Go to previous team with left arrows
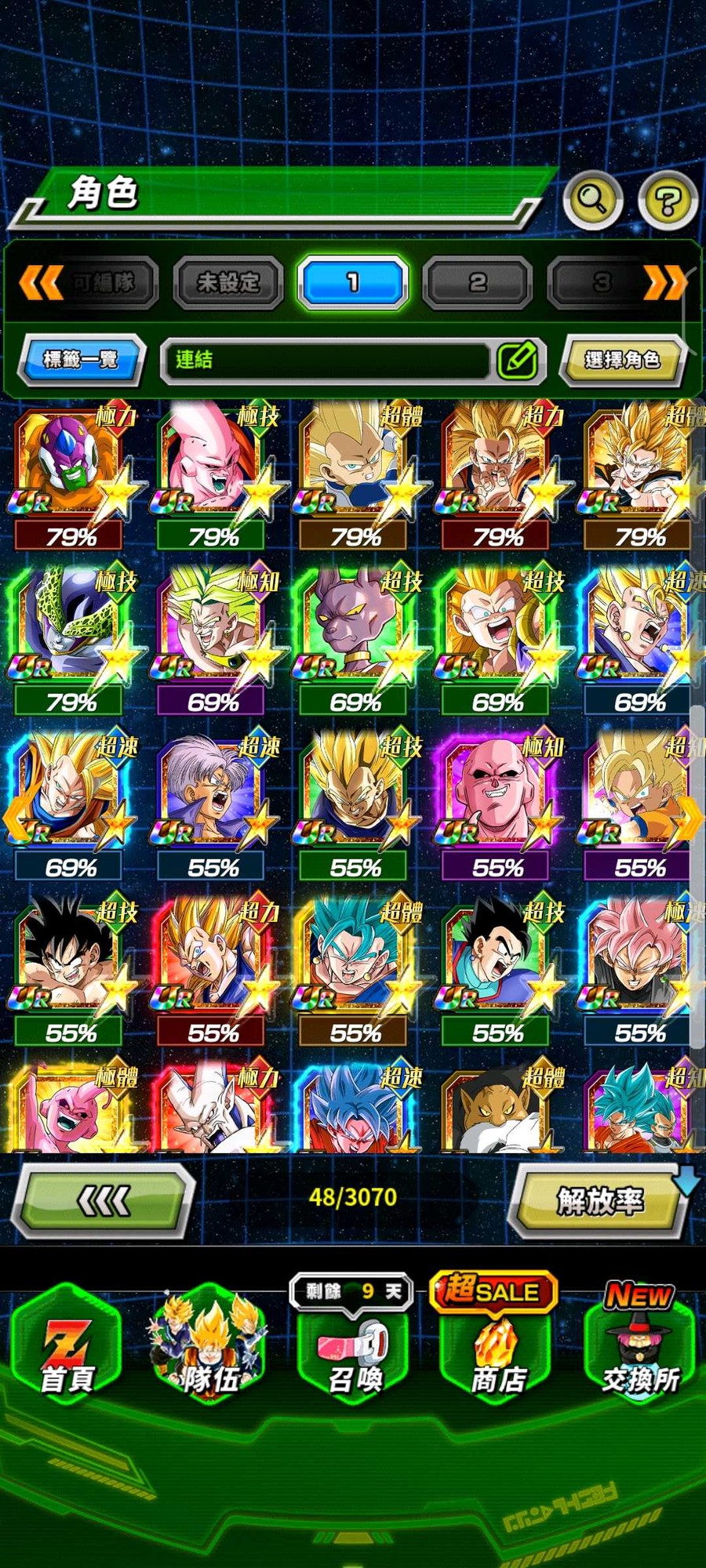The image size is (706, 1568). (39, 282)
